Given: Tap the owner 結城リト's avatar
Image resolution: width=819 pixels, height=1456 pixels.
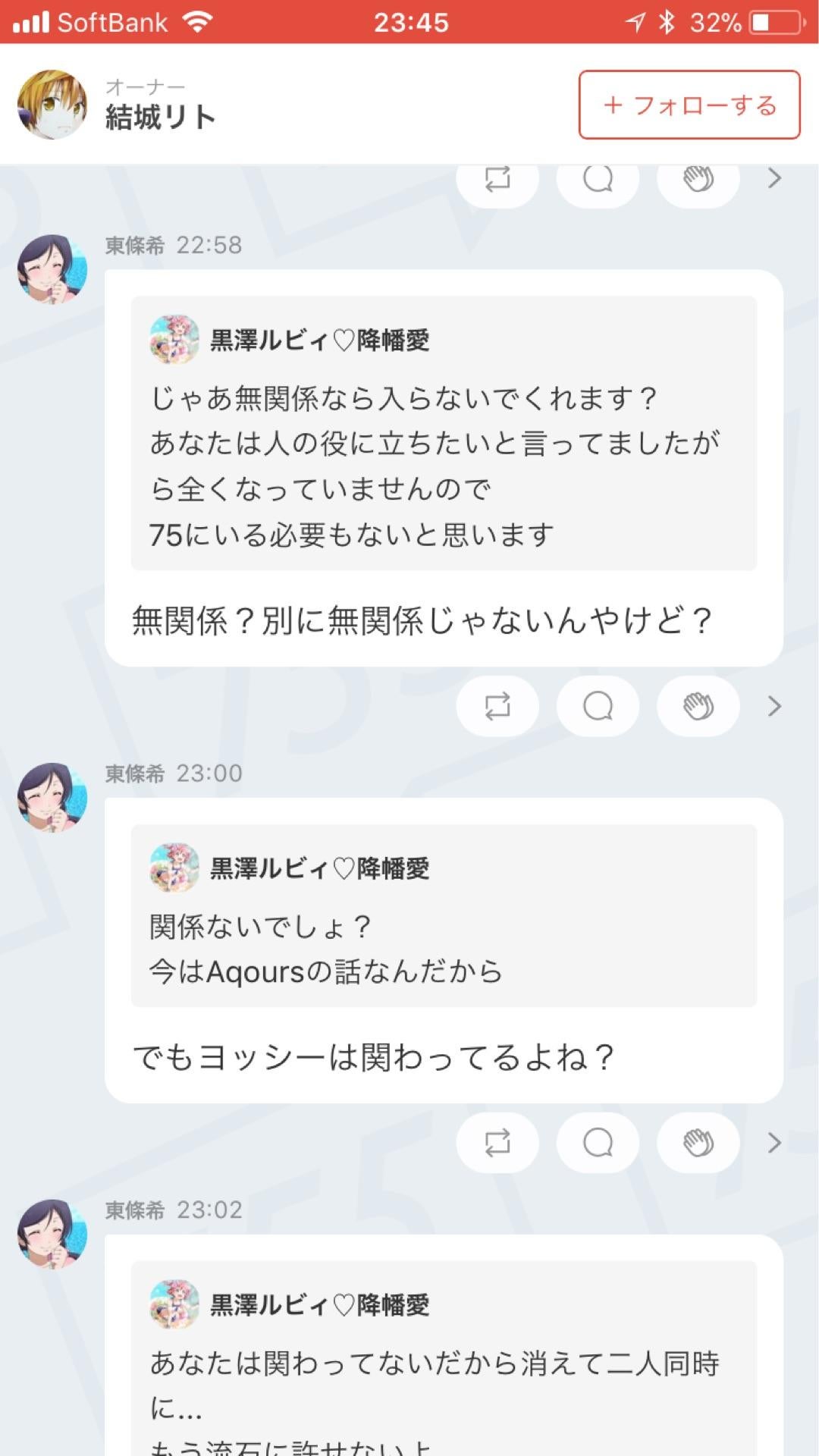Looking at the screenshot, I should click(51, 104).
